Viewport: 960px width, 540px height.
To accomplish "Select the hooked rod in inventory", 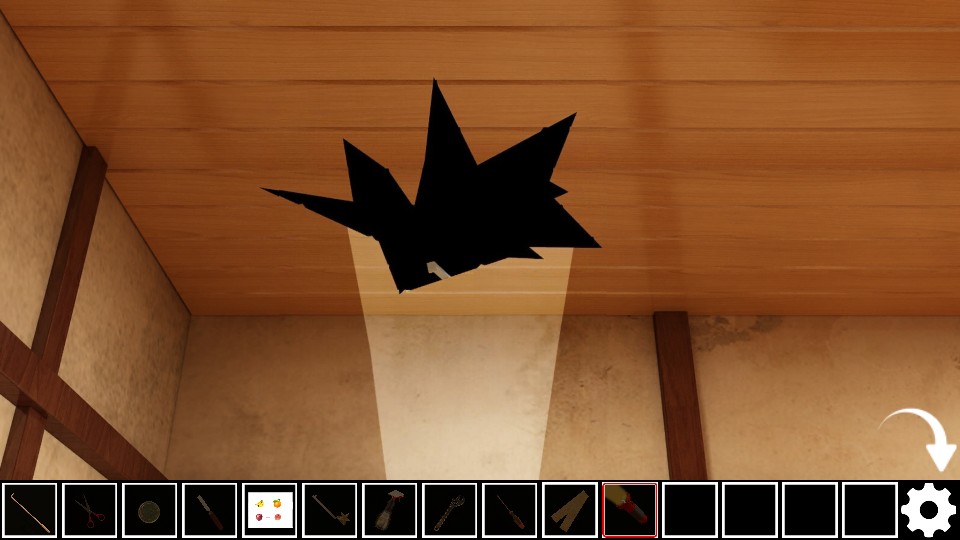I will coord(30,510).
